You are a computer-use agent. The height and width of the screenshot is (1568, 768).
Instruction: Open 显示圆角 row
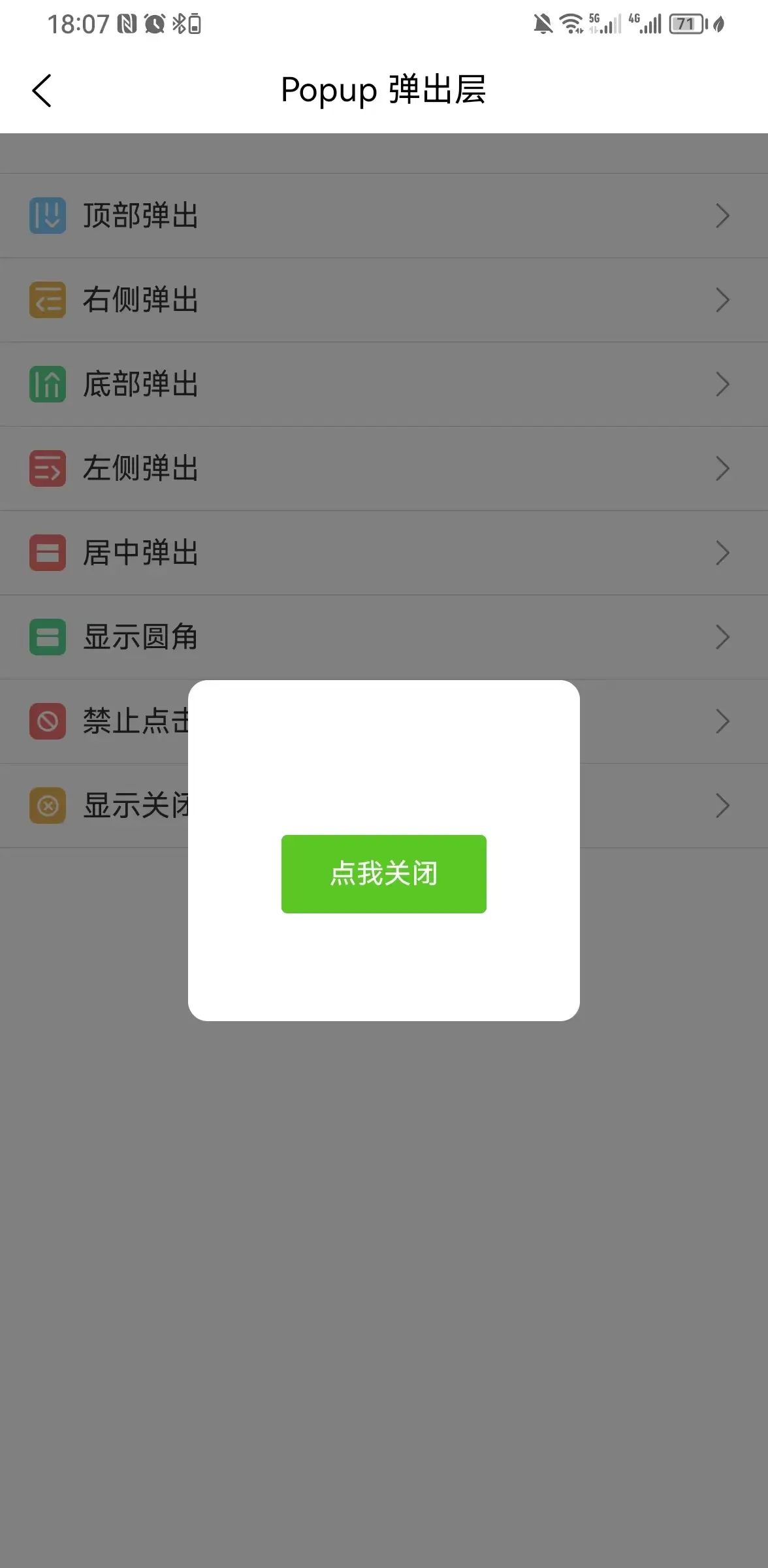click(383, 637)
